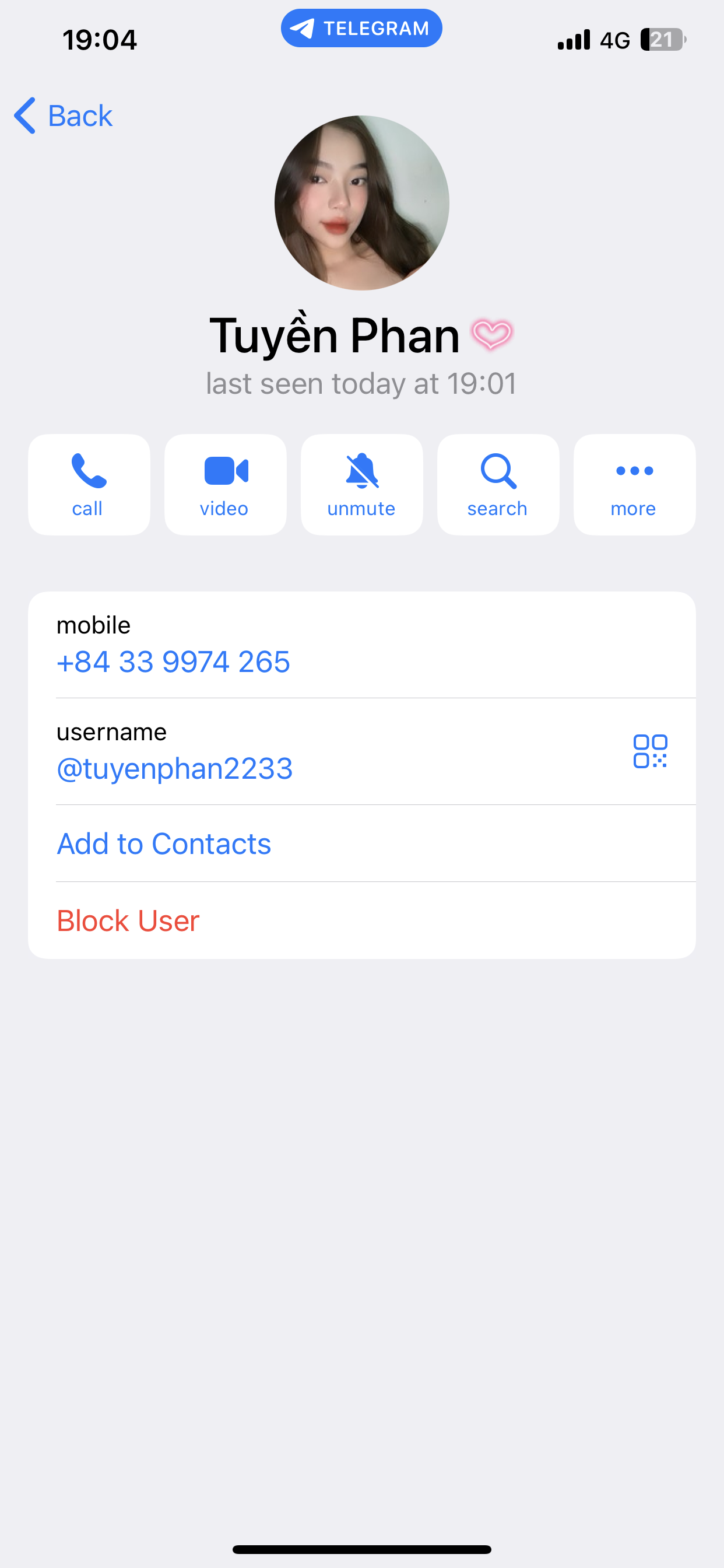Open the profile photo of Tuyền Phan

362,202
